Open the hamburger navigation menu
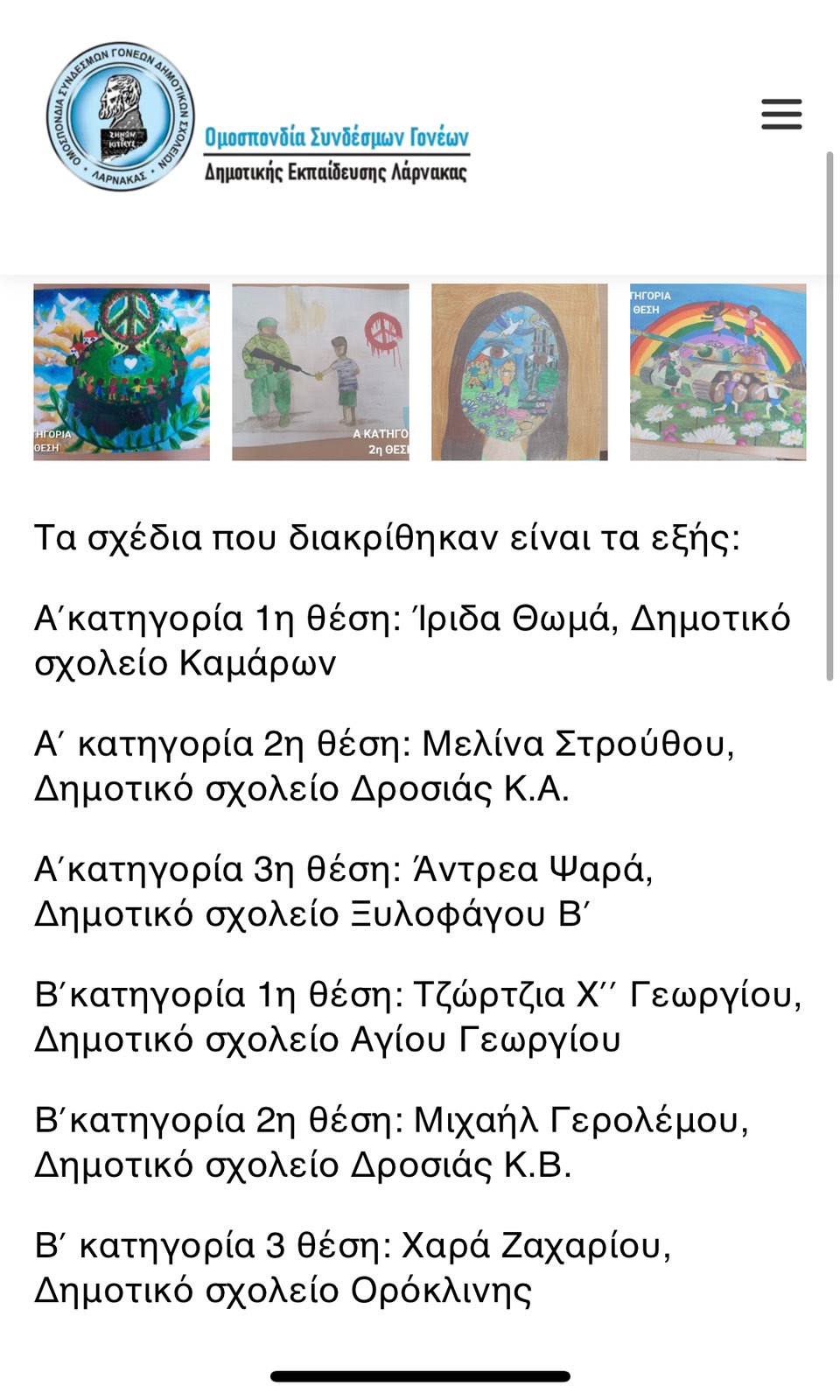The height and width of the screenshot is (1400, 840). [x=781, y=115]
